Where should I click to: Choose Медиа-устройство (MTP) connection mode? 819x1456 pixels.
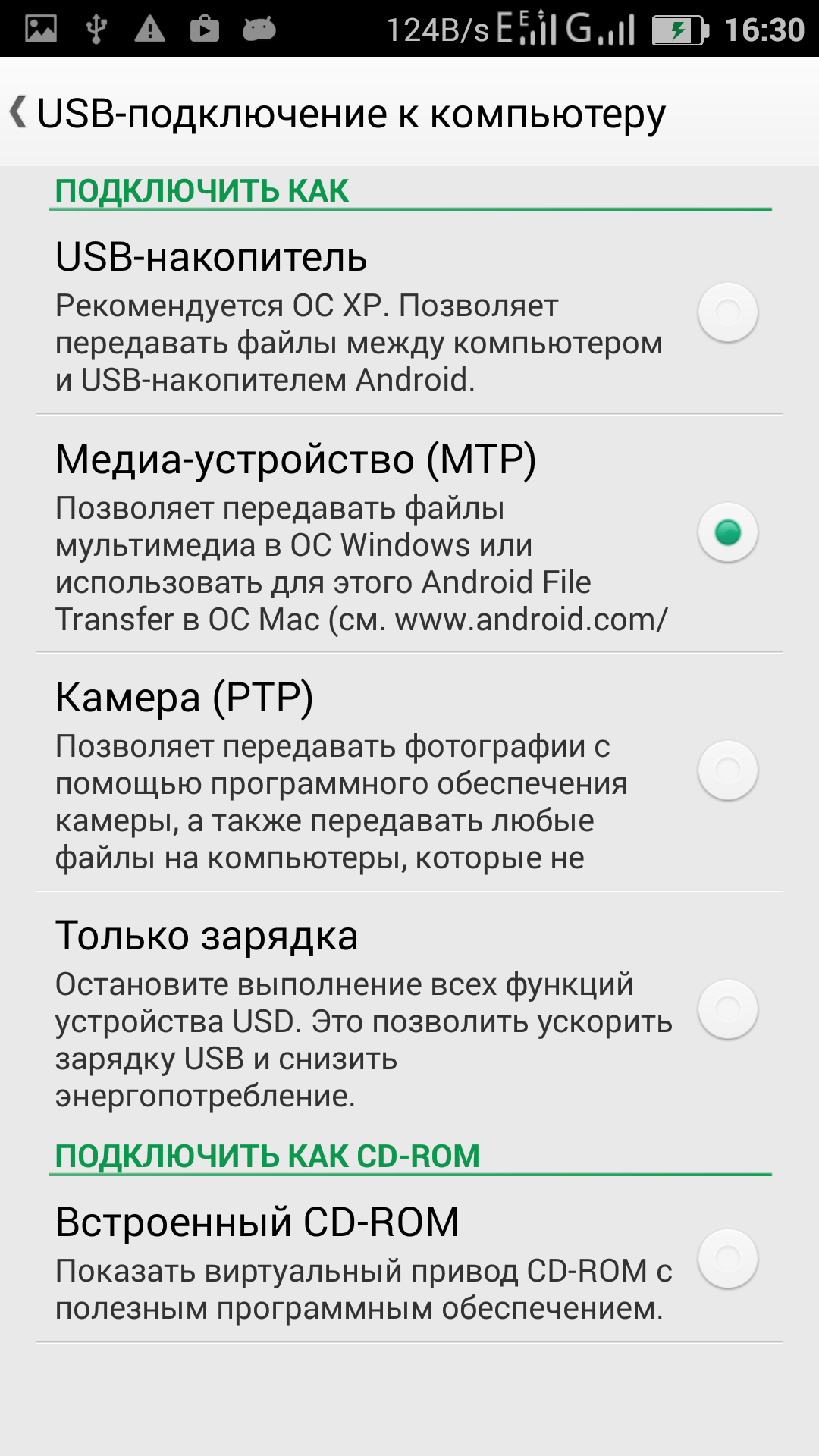coord(727,532)
